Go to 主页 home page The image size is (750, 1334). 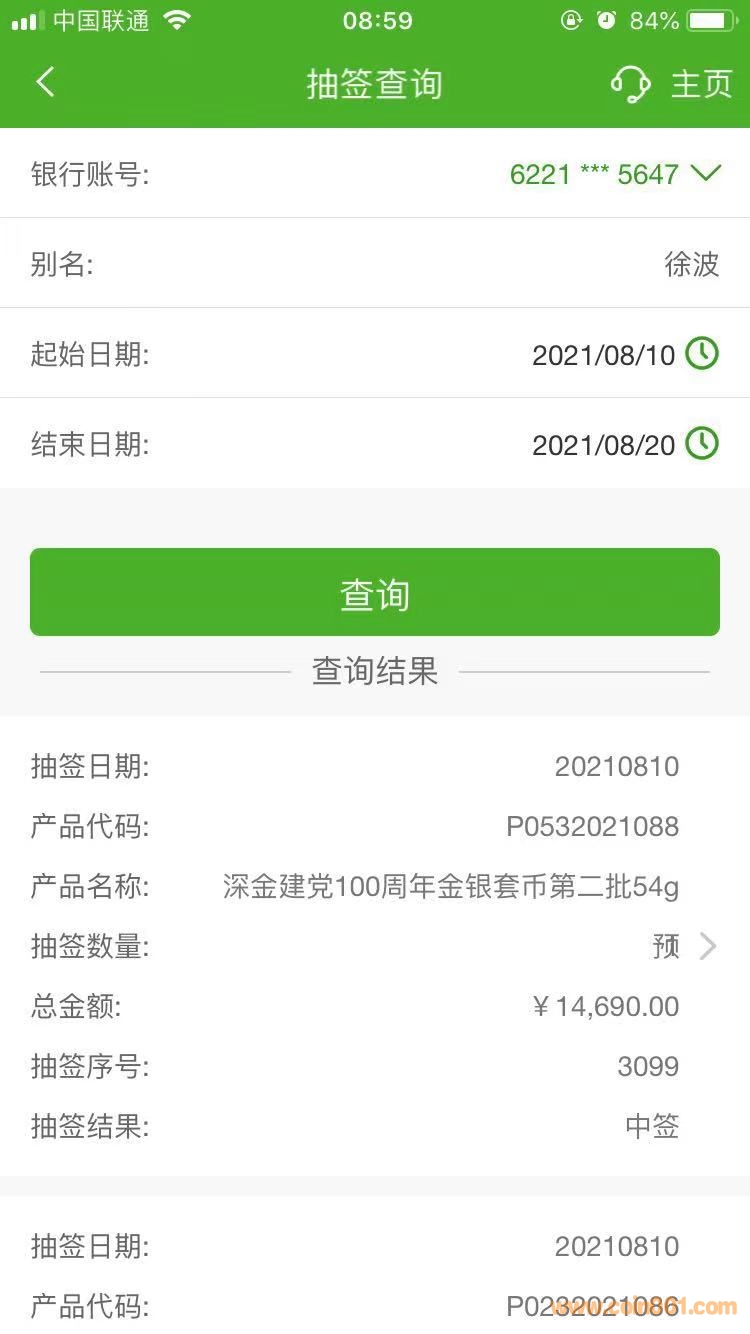(701, 84)
